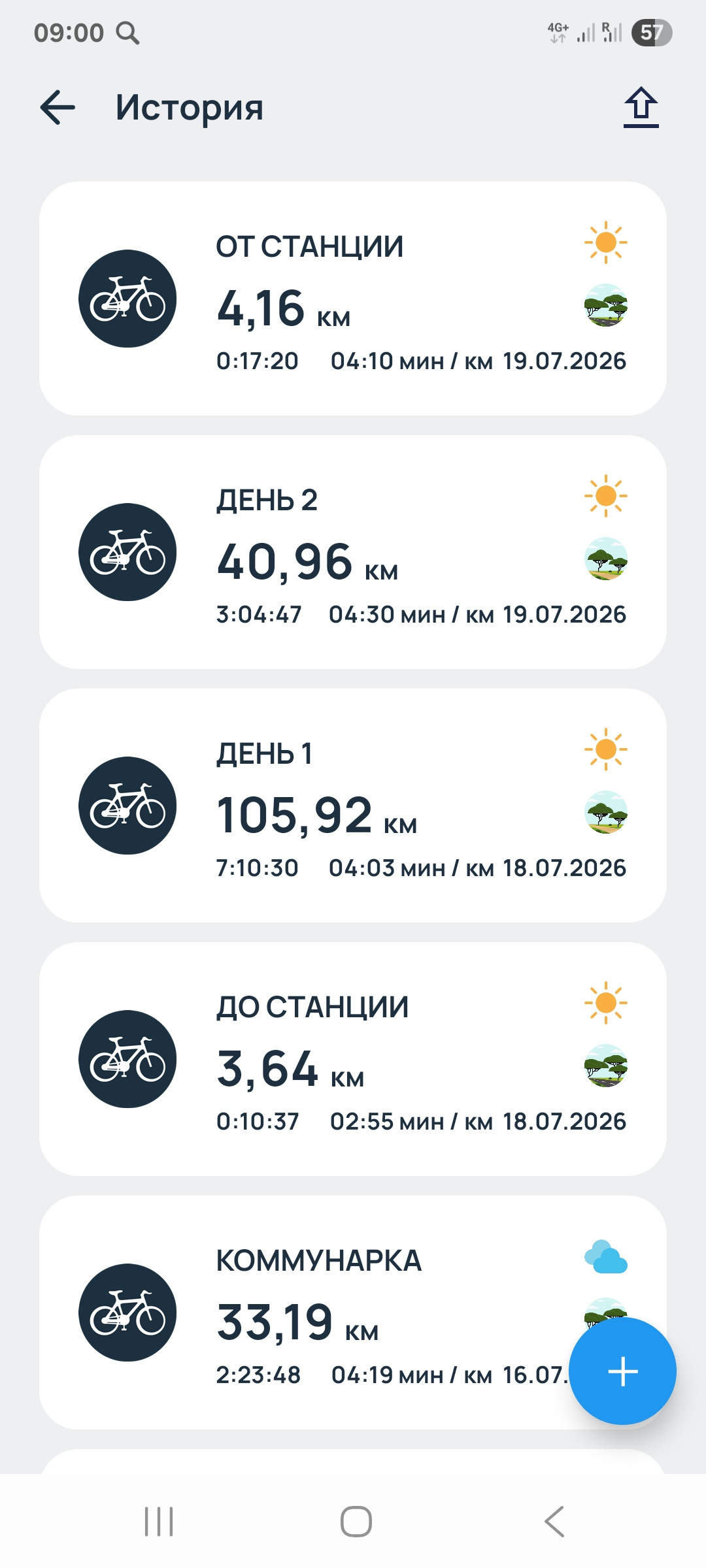
Task: View the ДЕНЬ 1 105,92 км activity
Action: (x=353, y=806)
